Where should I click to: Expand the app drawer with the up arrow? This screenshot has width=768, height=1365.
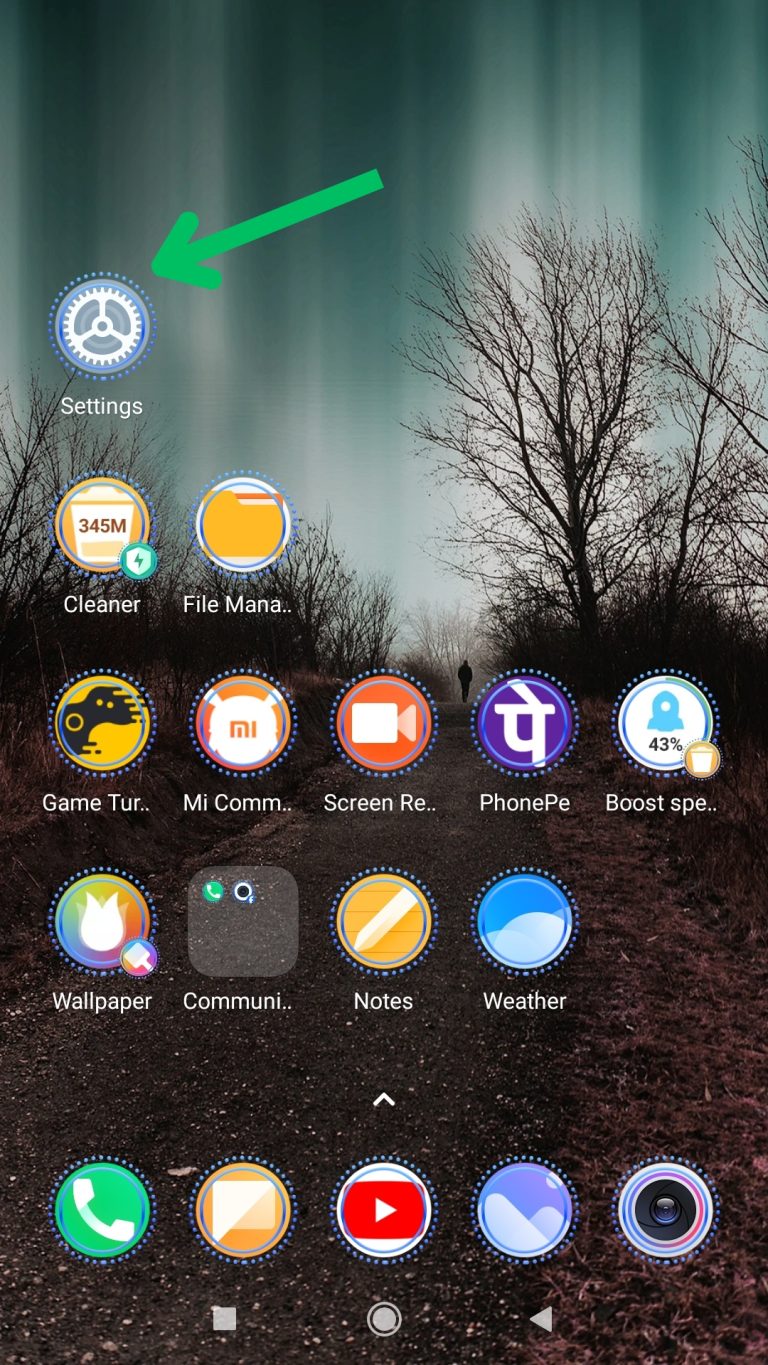coord(383,1098)
